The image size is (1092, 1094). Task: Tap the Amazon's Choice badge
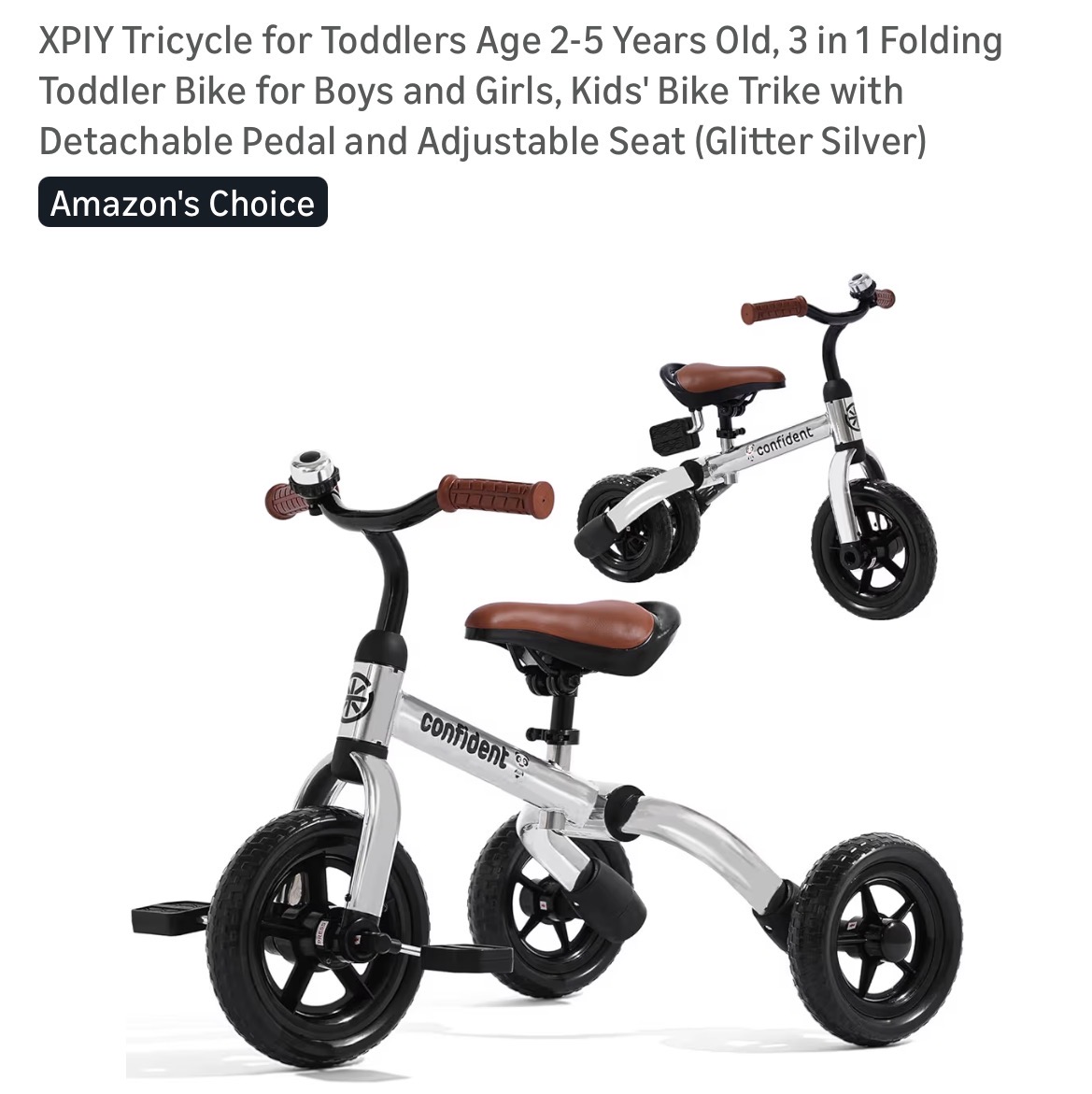(183, 203)
